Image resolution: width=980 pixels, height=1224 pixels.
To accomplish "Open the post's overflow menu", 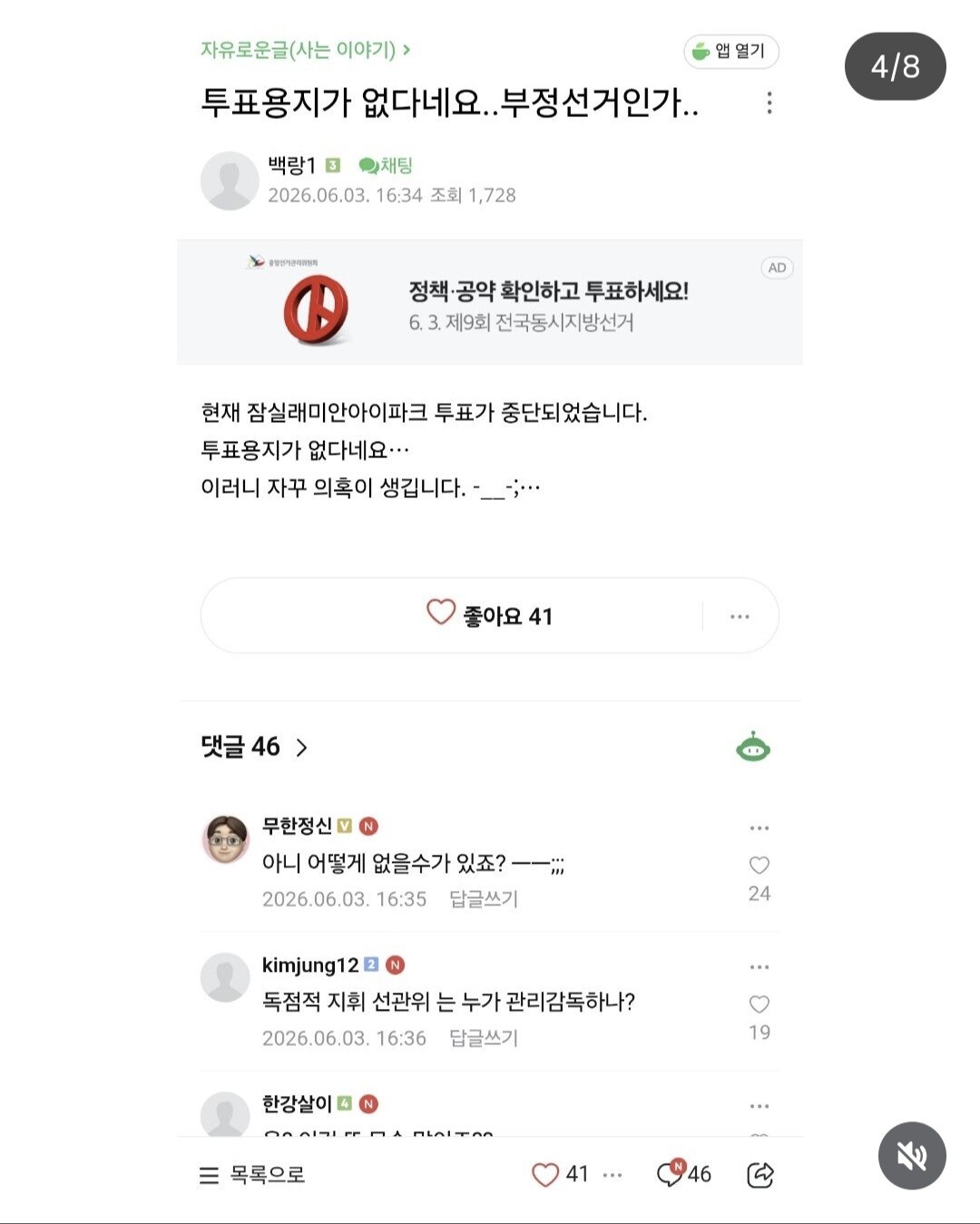I will pyautogui.click(x=769, y=103).
